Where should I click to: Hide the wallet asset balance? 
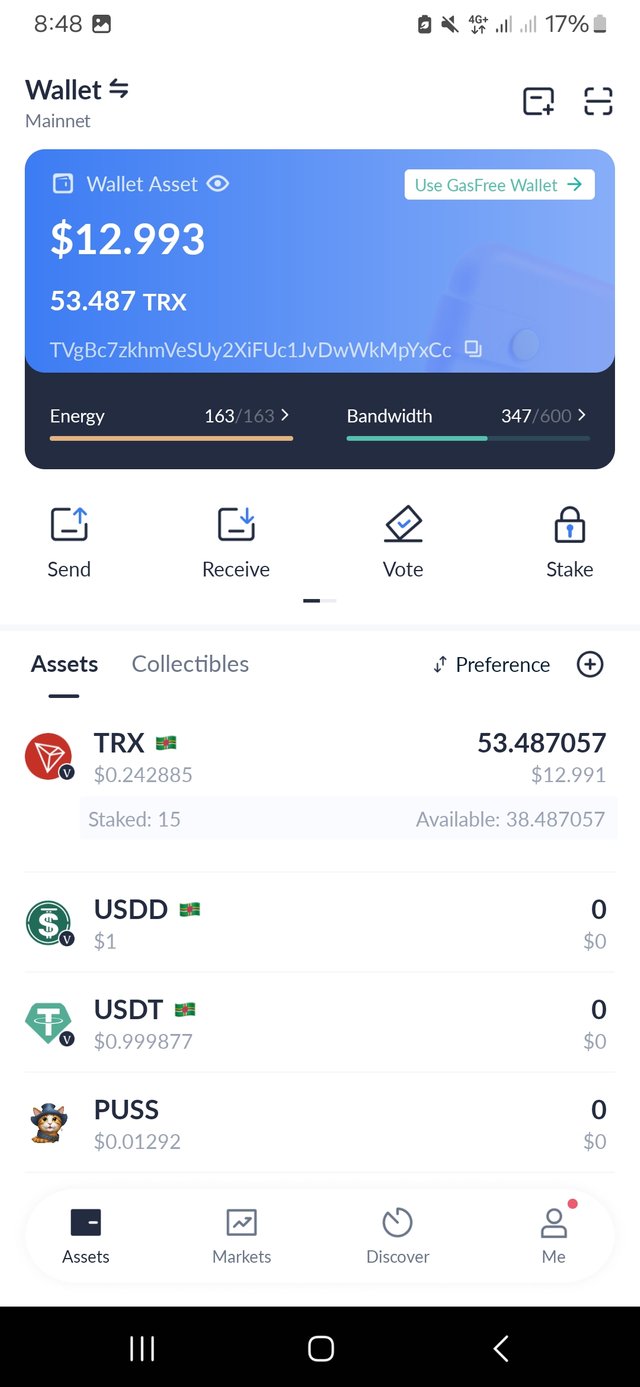pyautogui.click(x=217, y=184)
